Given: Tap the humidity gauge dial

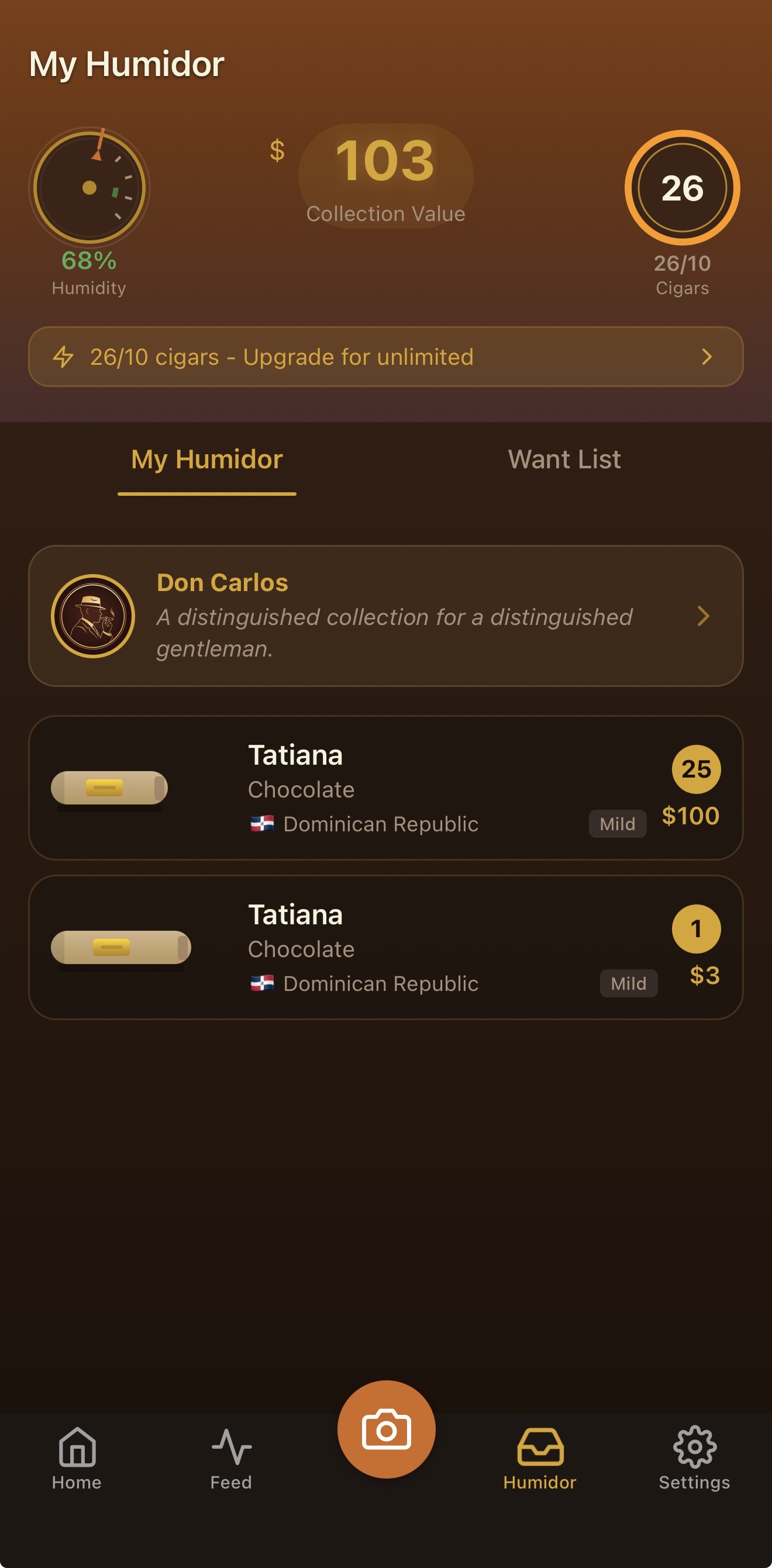Looking at the screenshot, I should point(89,188).
